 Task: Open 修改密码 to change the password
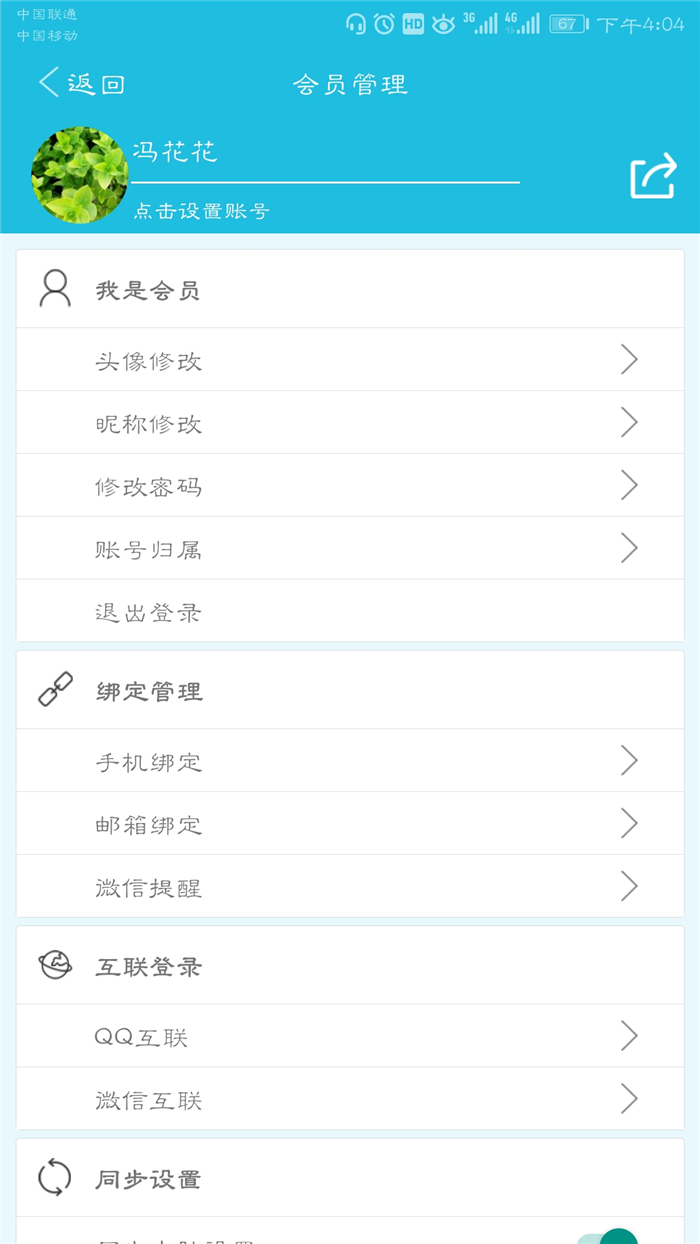(350, 486)
